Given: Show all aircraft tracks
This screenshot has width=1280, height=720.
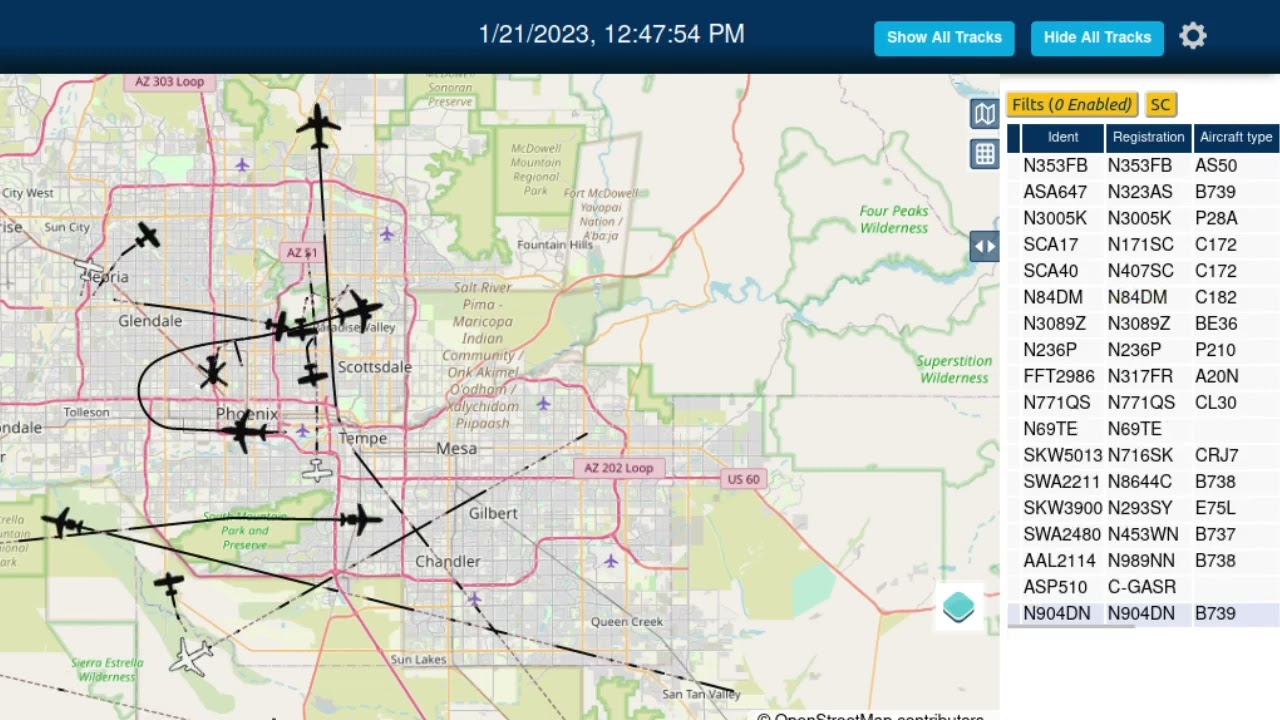Looking at the screenshot, I should tap(944, 38).
